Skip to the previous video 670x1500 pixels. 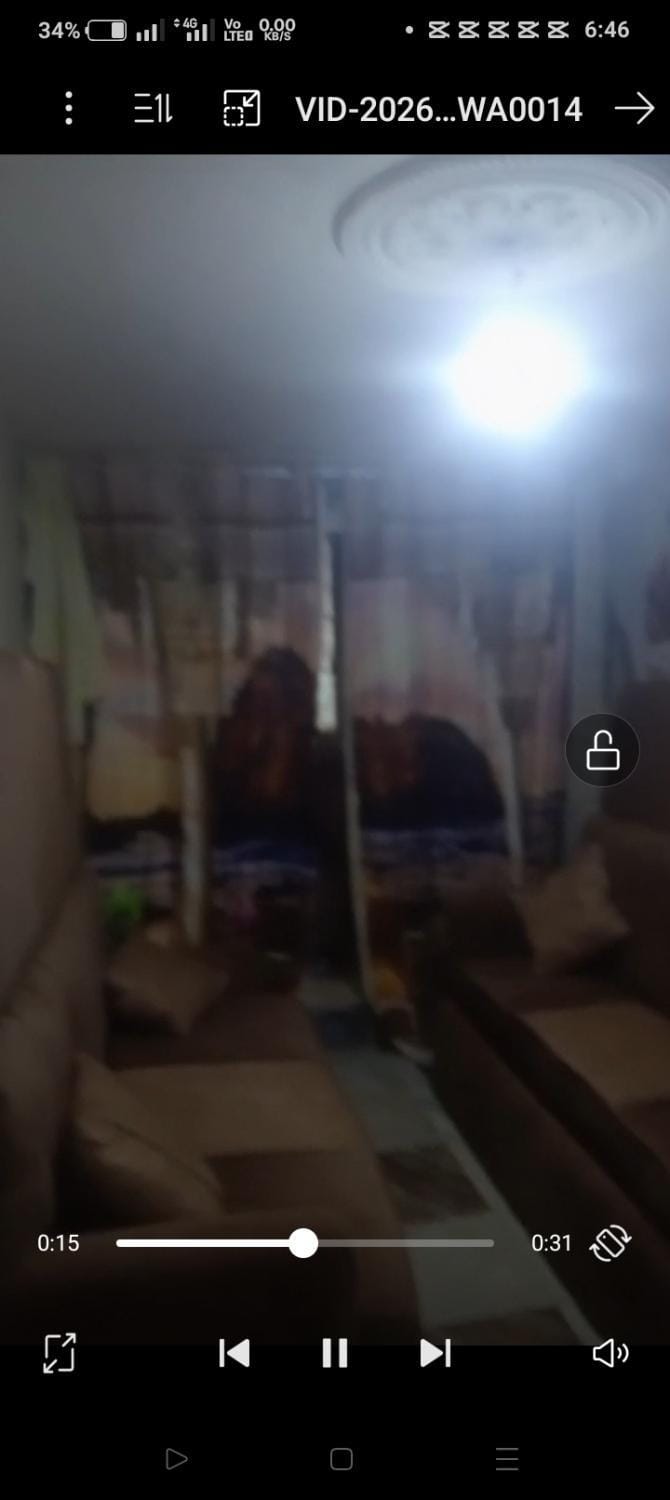(x=234, y=1353)
